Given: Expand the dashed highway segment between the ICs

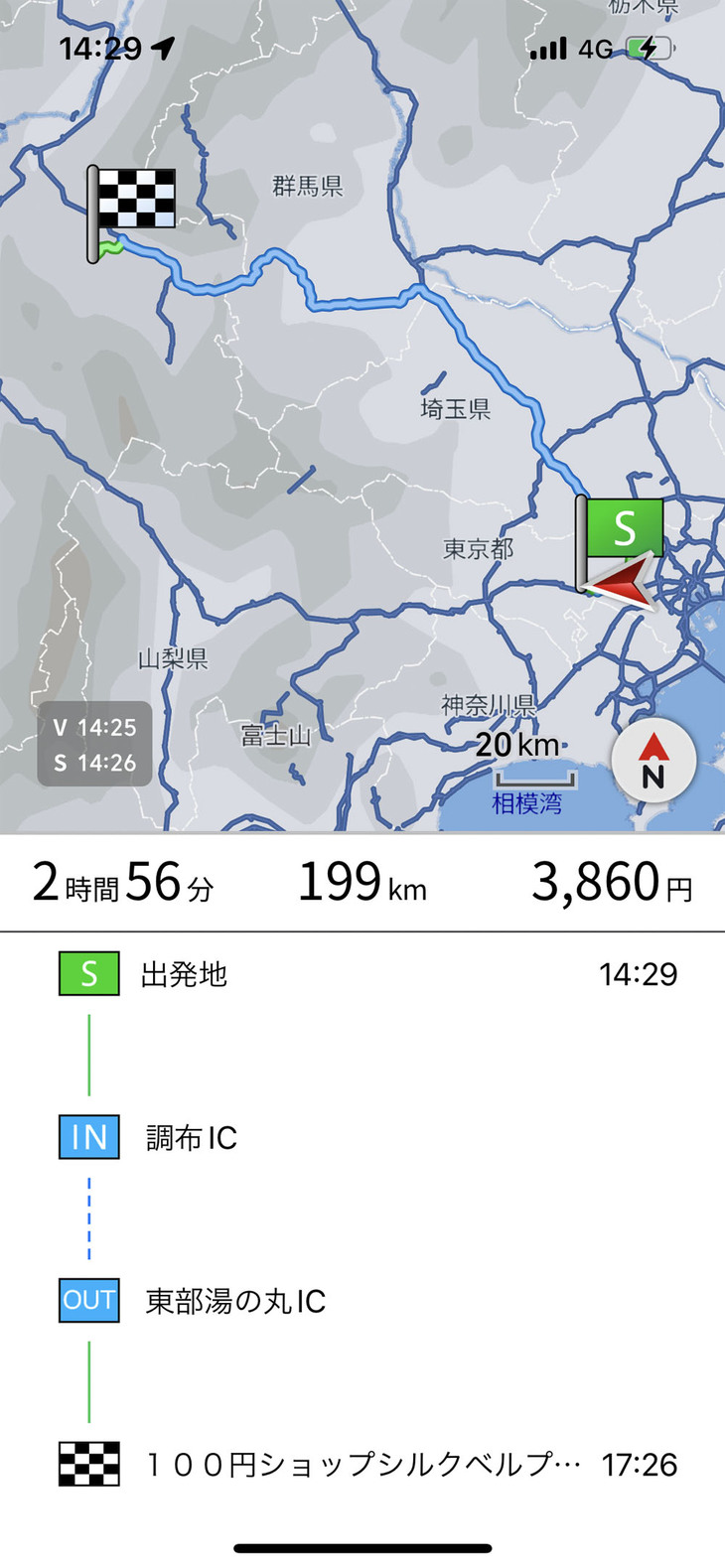Looking at the screenshot, I should tap(88, 1219).
